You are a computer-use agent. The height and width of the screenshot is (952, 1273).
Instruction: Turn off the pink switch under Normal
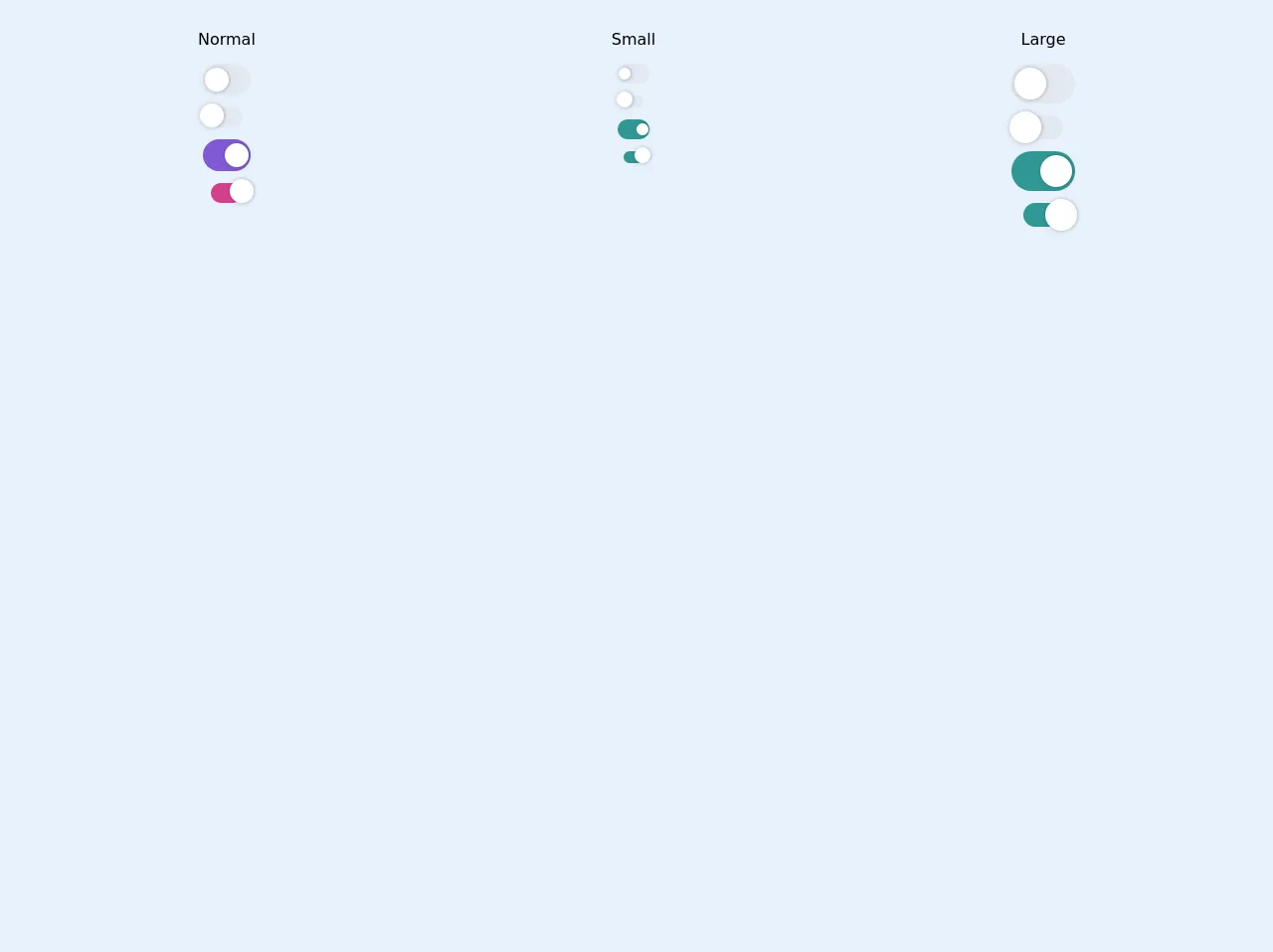(232, 192)
